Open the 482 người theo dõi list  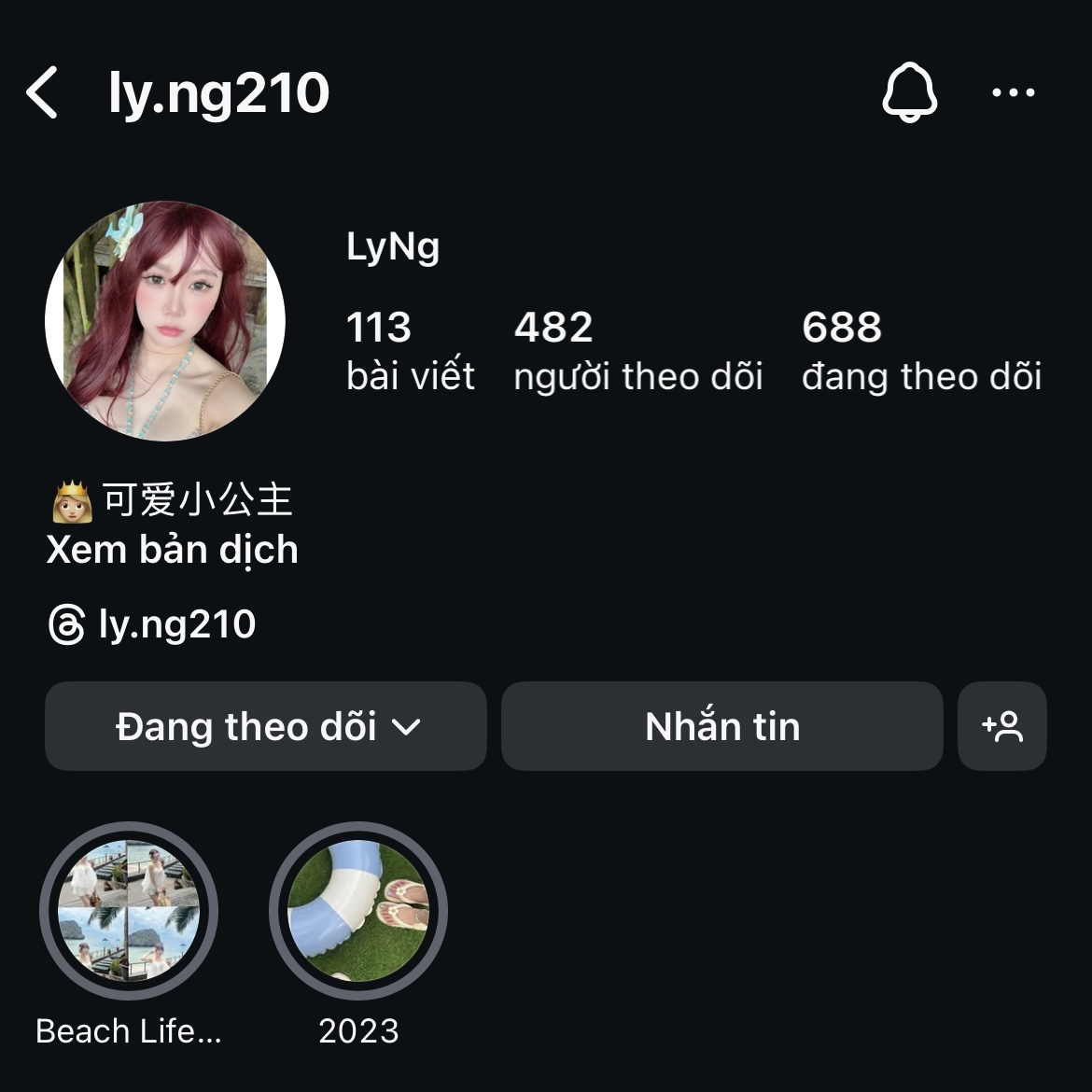coord(637,351)
